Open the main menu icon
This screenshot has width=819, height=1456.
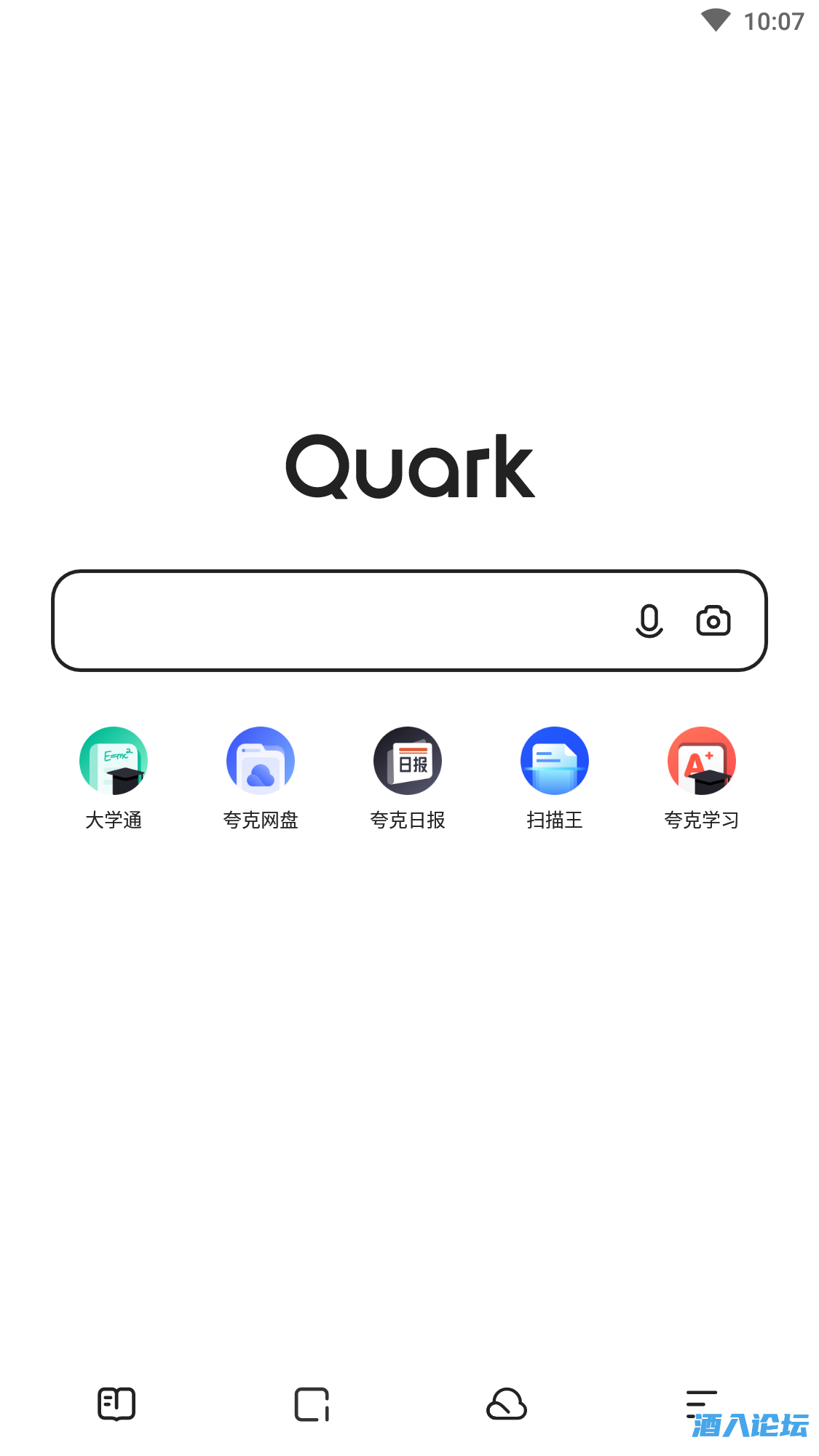(700, 1402)
